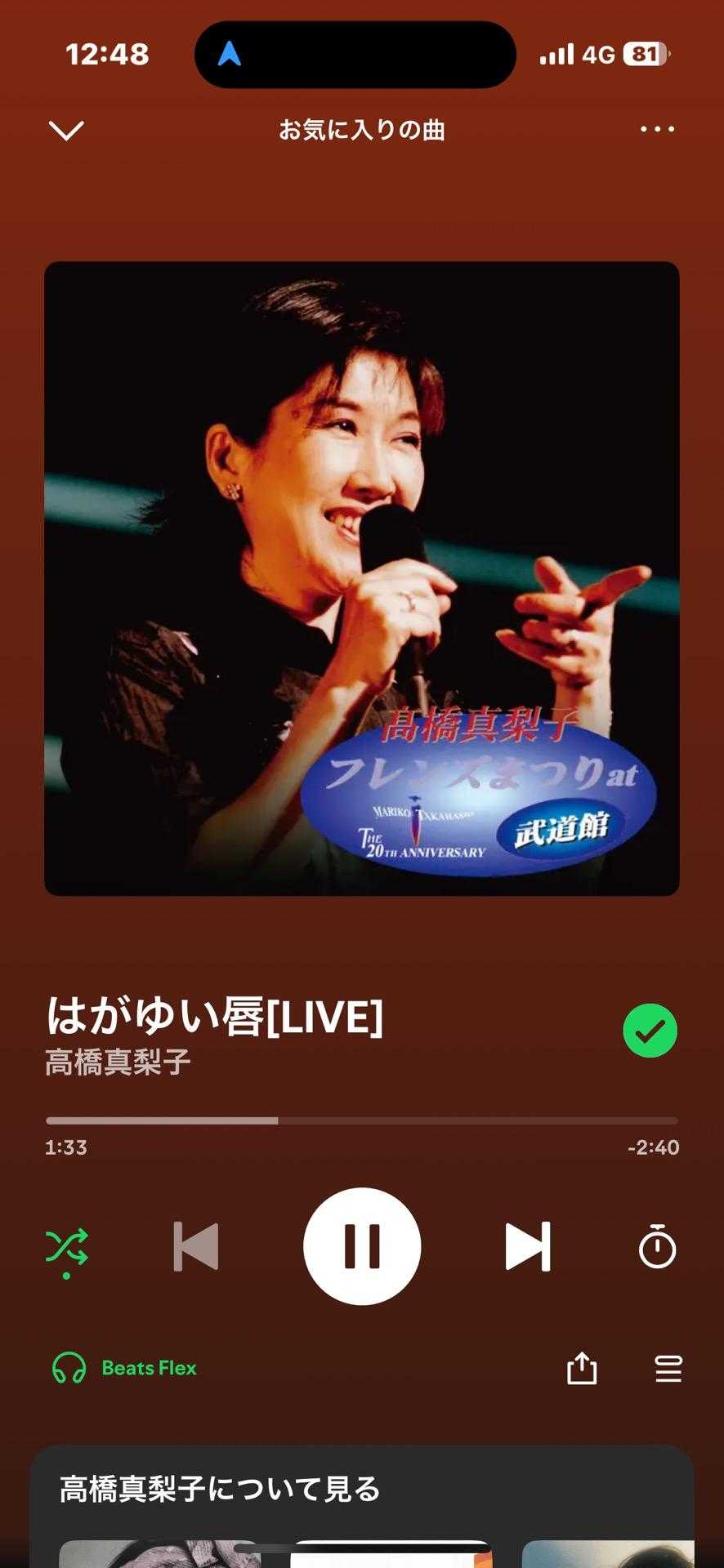Toggle shuffle playback

67,1247
